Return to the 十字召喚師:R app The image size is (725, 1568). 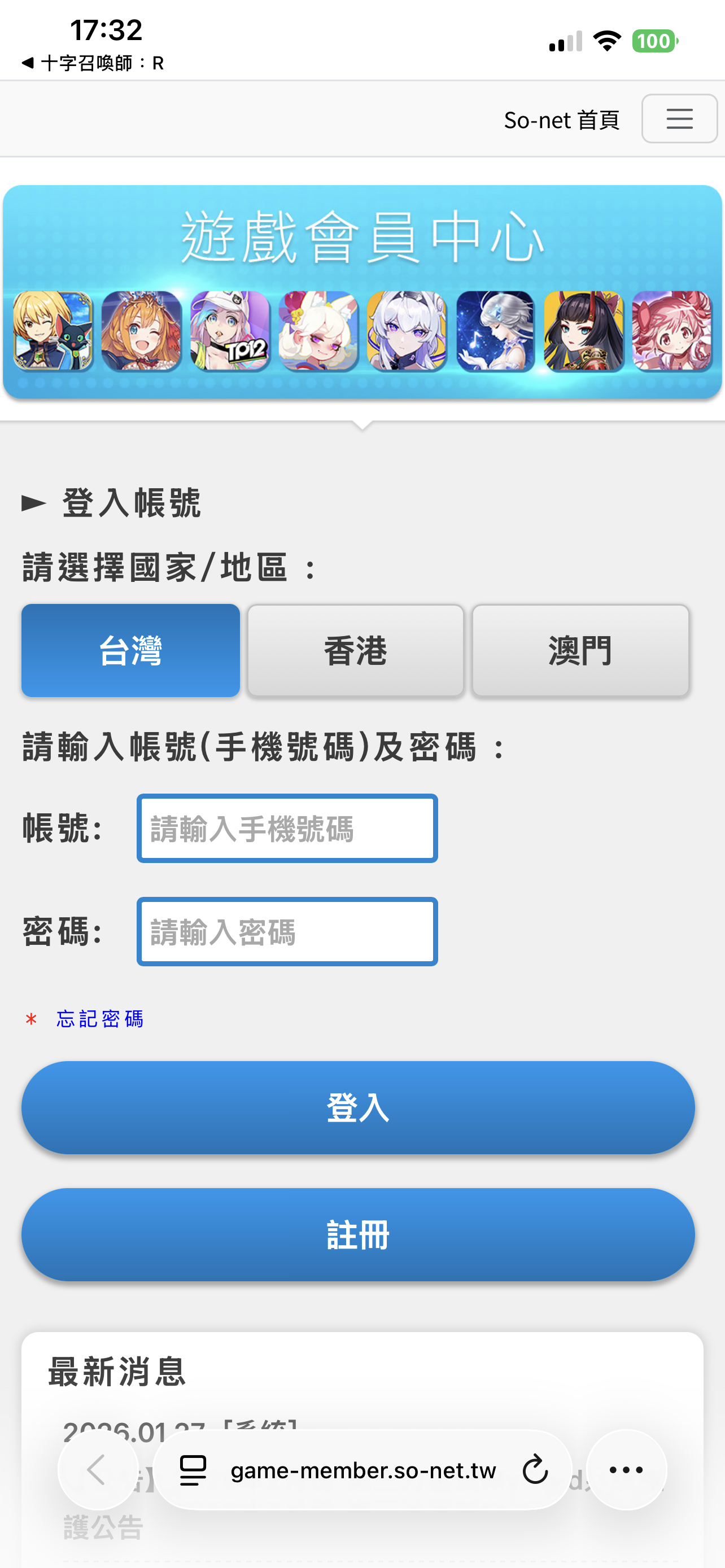(x=93, y=63)
